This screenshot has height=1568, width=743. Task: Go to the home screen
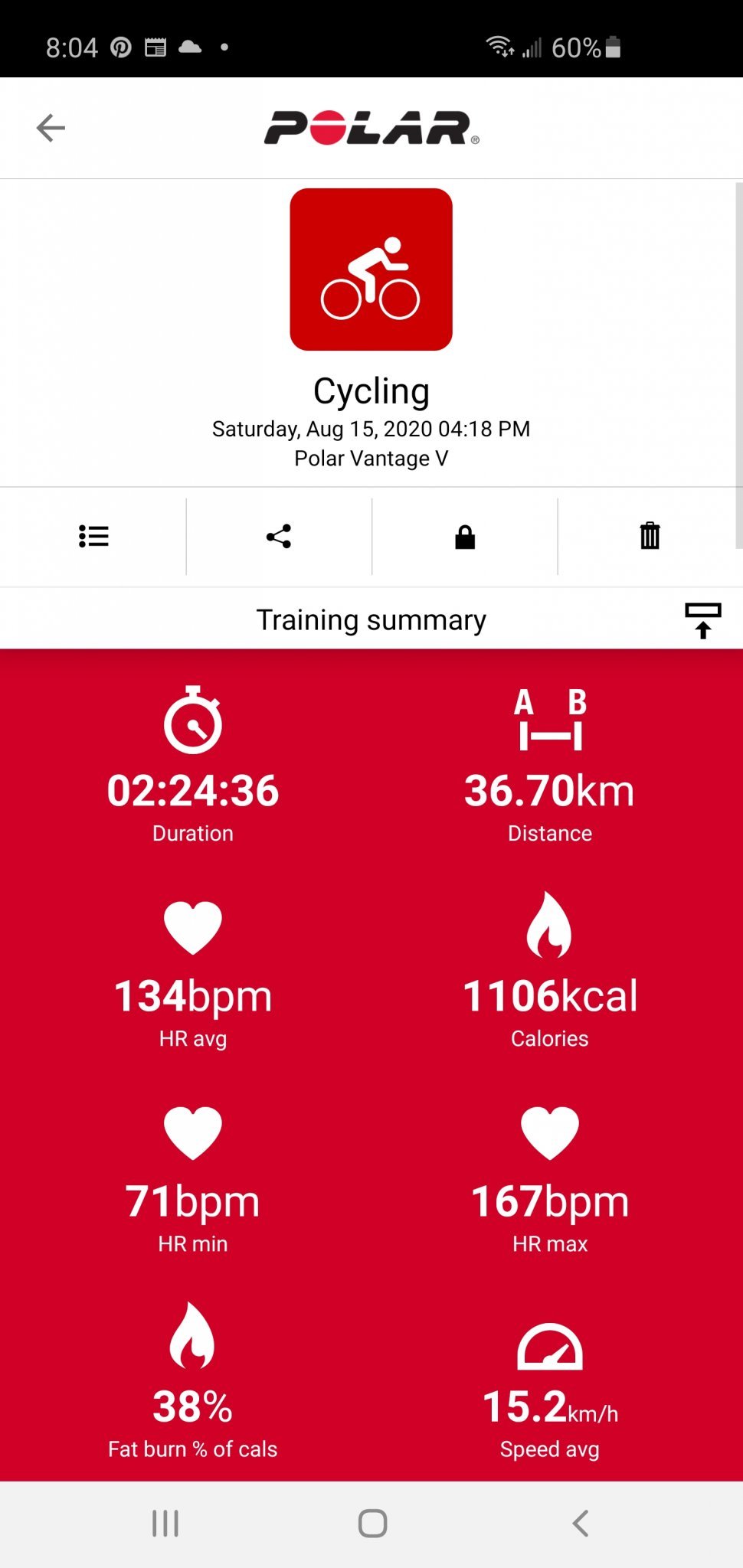372,1523
